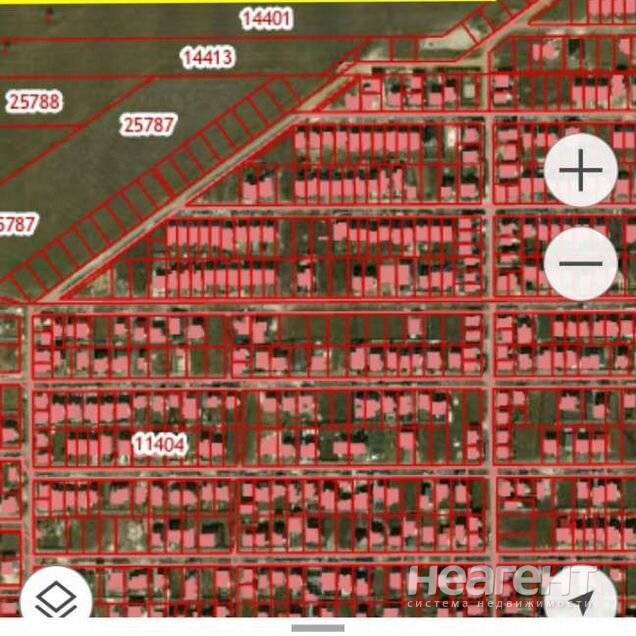Zoom in on the cadastral map
636x636 pixels.
pos(581,171)
